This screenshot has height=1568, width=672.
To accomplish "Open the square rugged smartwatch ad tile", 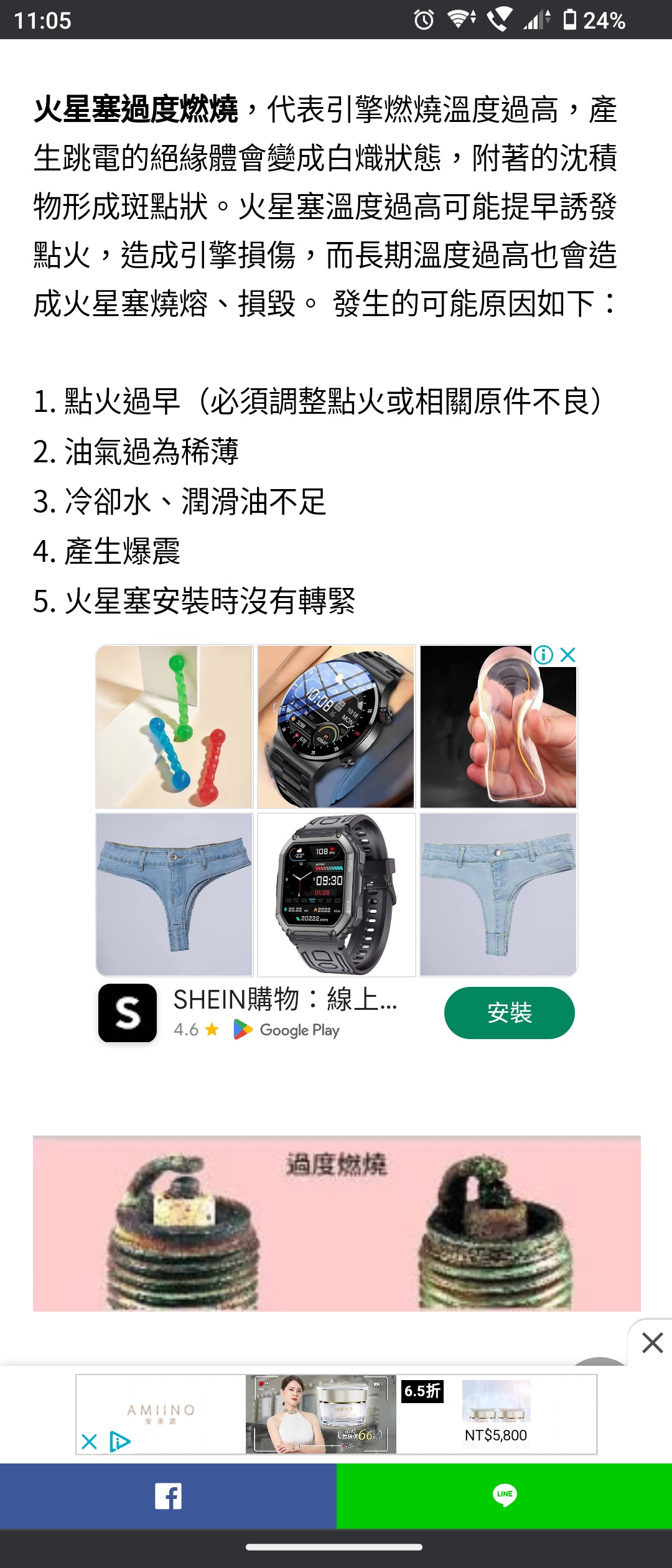I will point(336,895).
